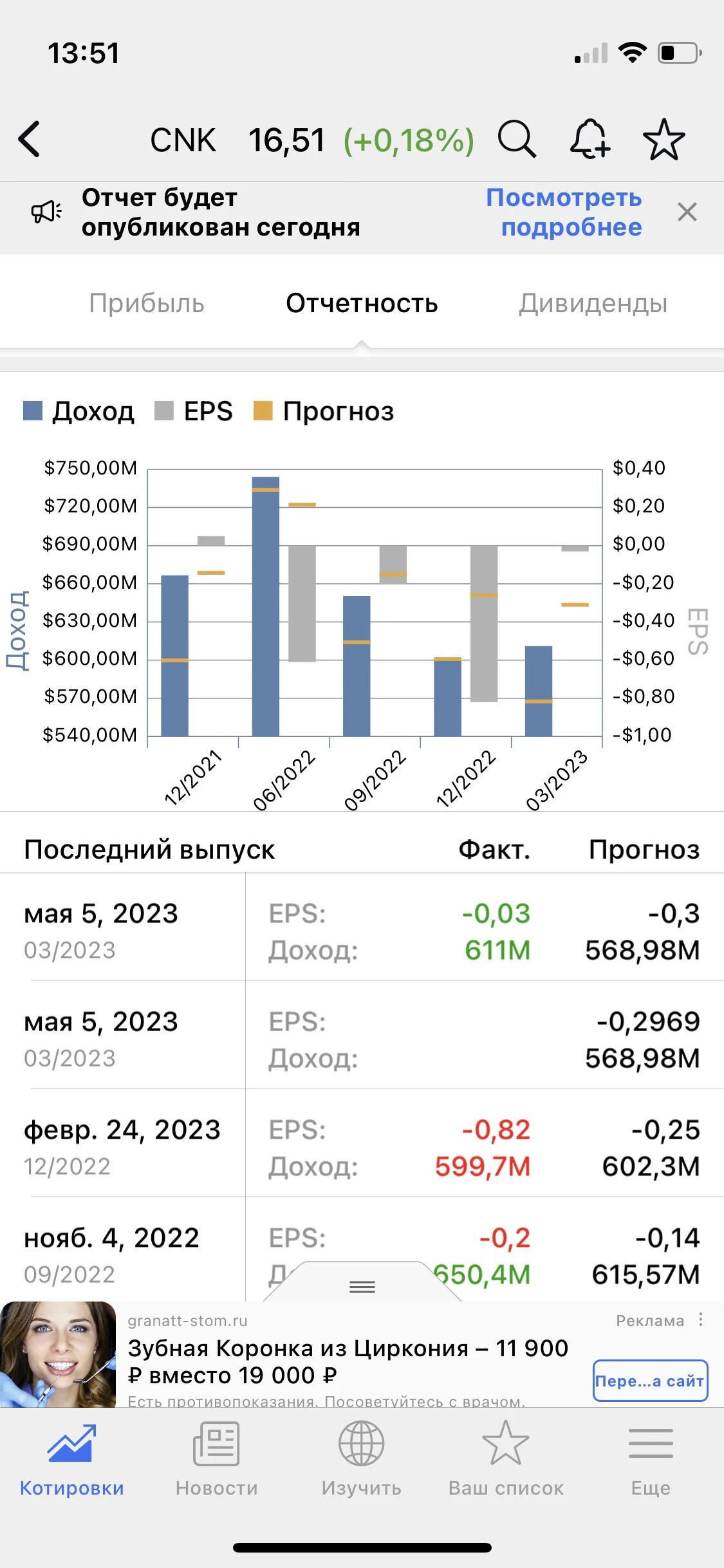Dismiss the report announcement banner
This screenshot has height=1568, width=724.
(687, 212)
